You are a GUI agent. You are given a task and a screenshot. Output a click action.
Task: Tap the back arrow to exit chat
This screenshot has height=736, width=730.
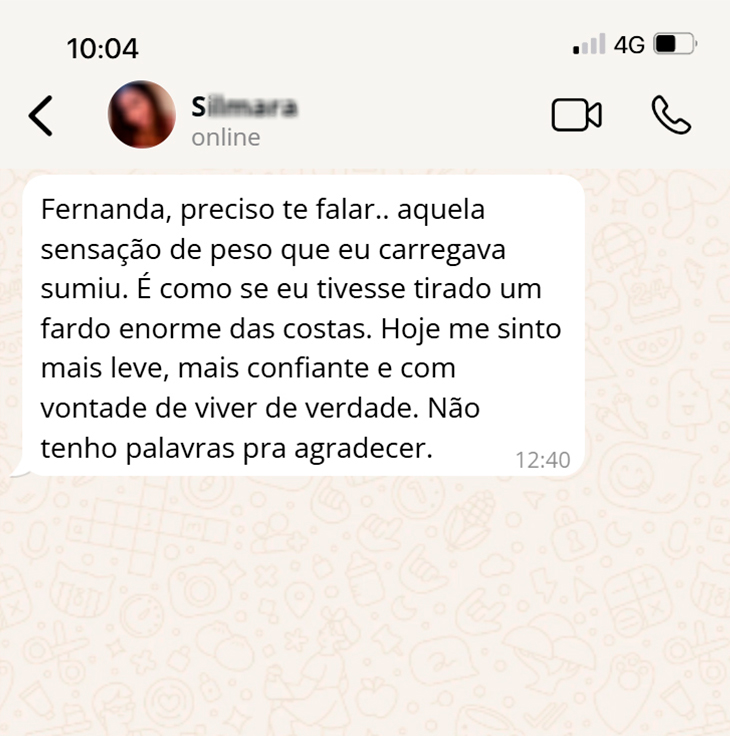point(41,115)
